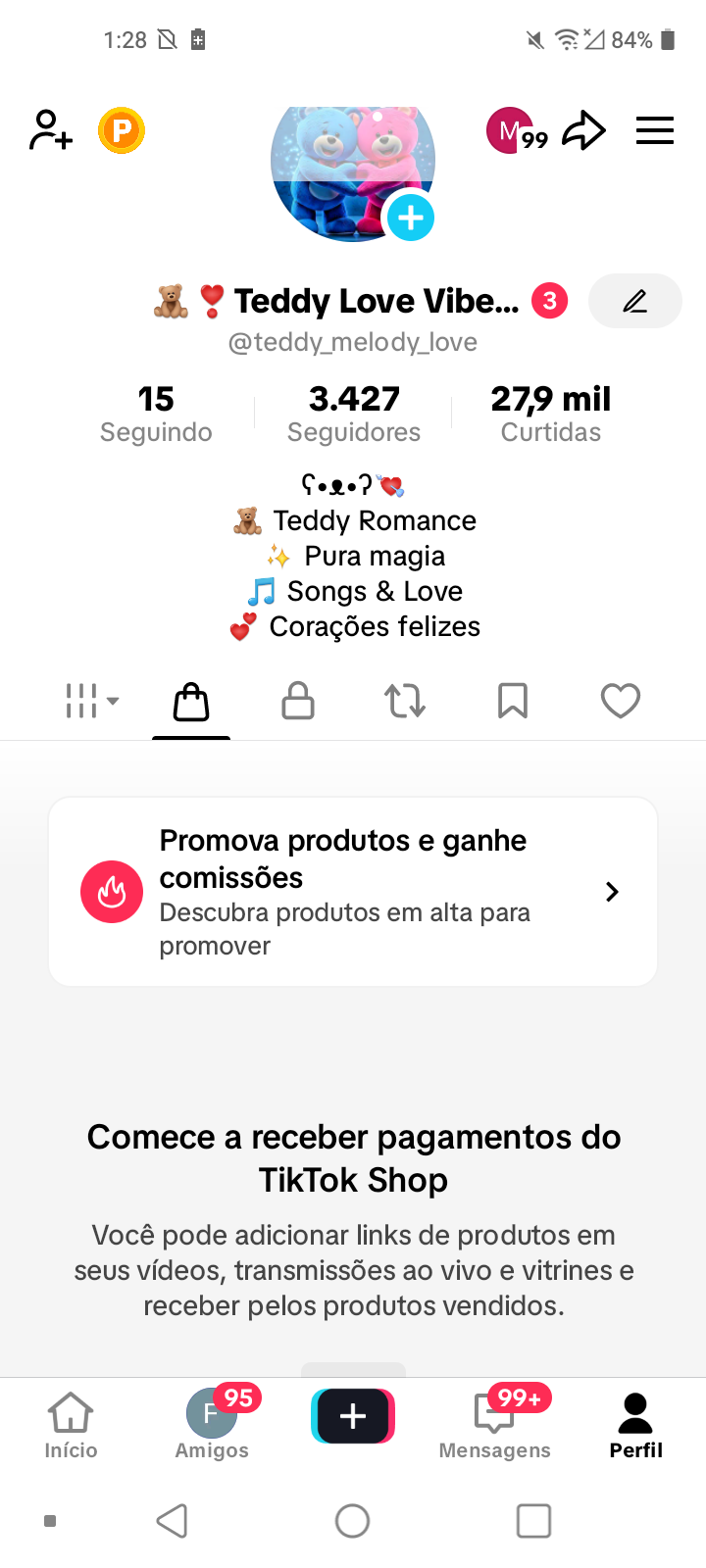Viewport: 706px width, 1568px height.
Task: Switch to the reposts tab
Action: [405, 701]
